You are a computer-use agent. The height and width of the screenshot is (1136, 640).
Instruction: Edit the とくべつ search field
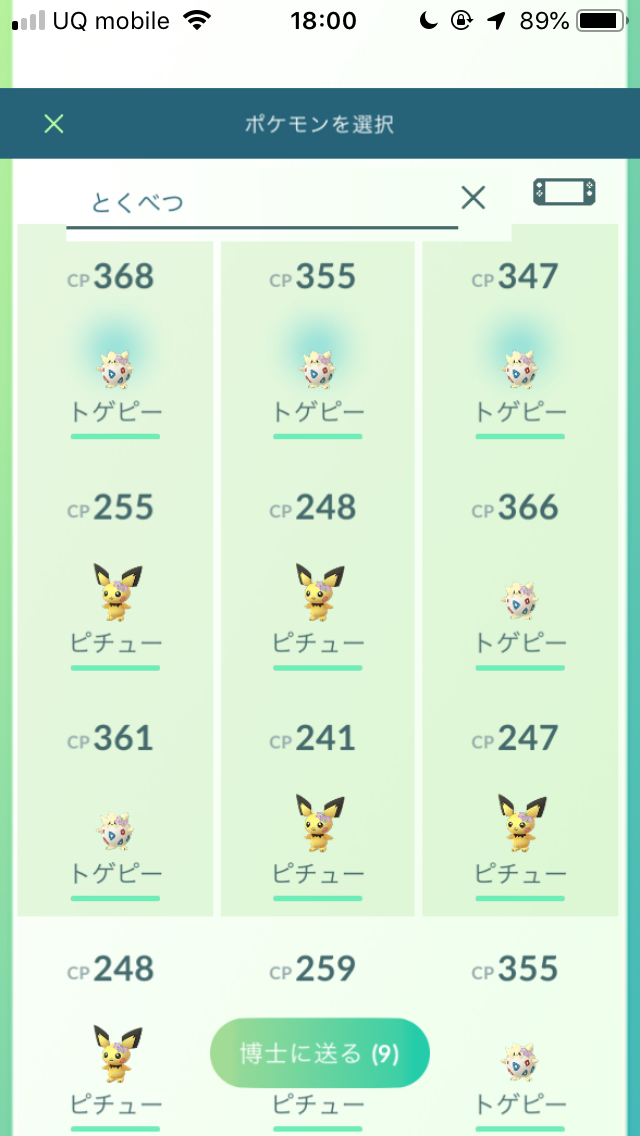pos(260,202)
